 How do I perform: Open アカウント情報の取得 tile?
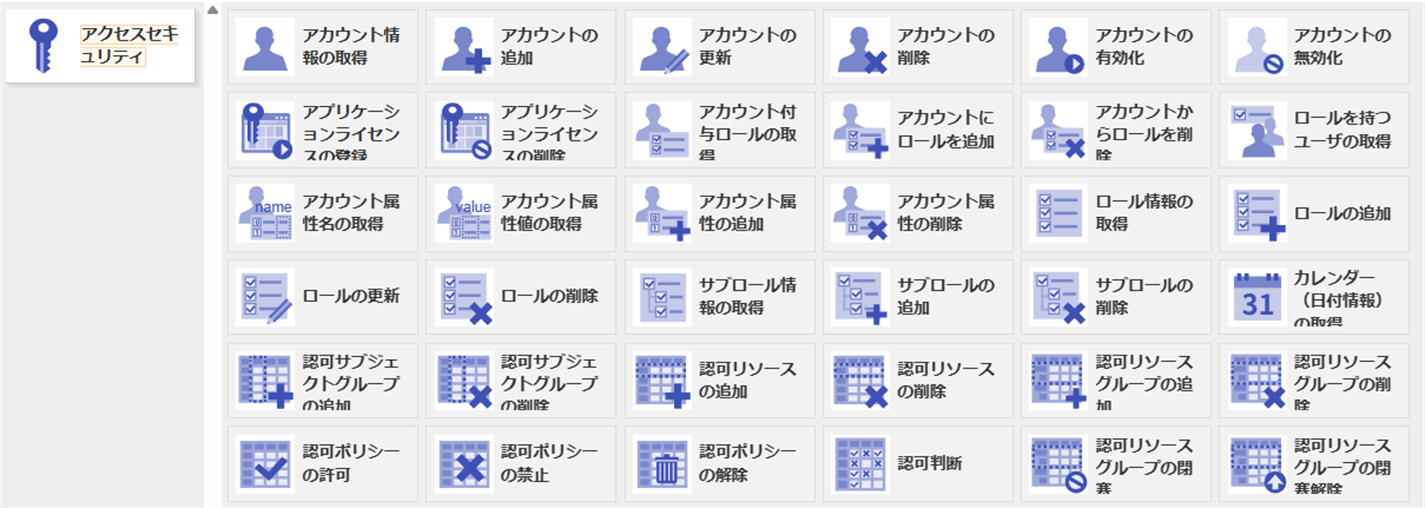pos(322,47)
